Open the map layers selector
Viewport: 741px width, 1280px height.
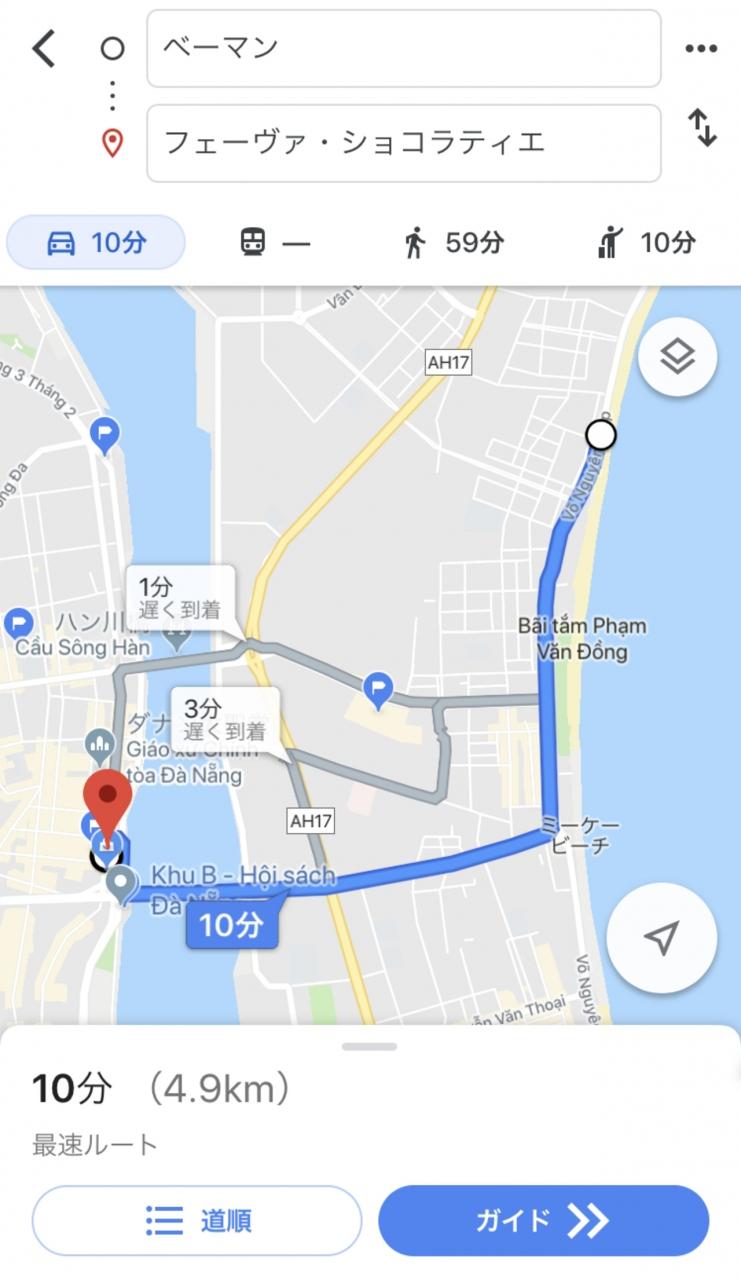click(677, 357)
